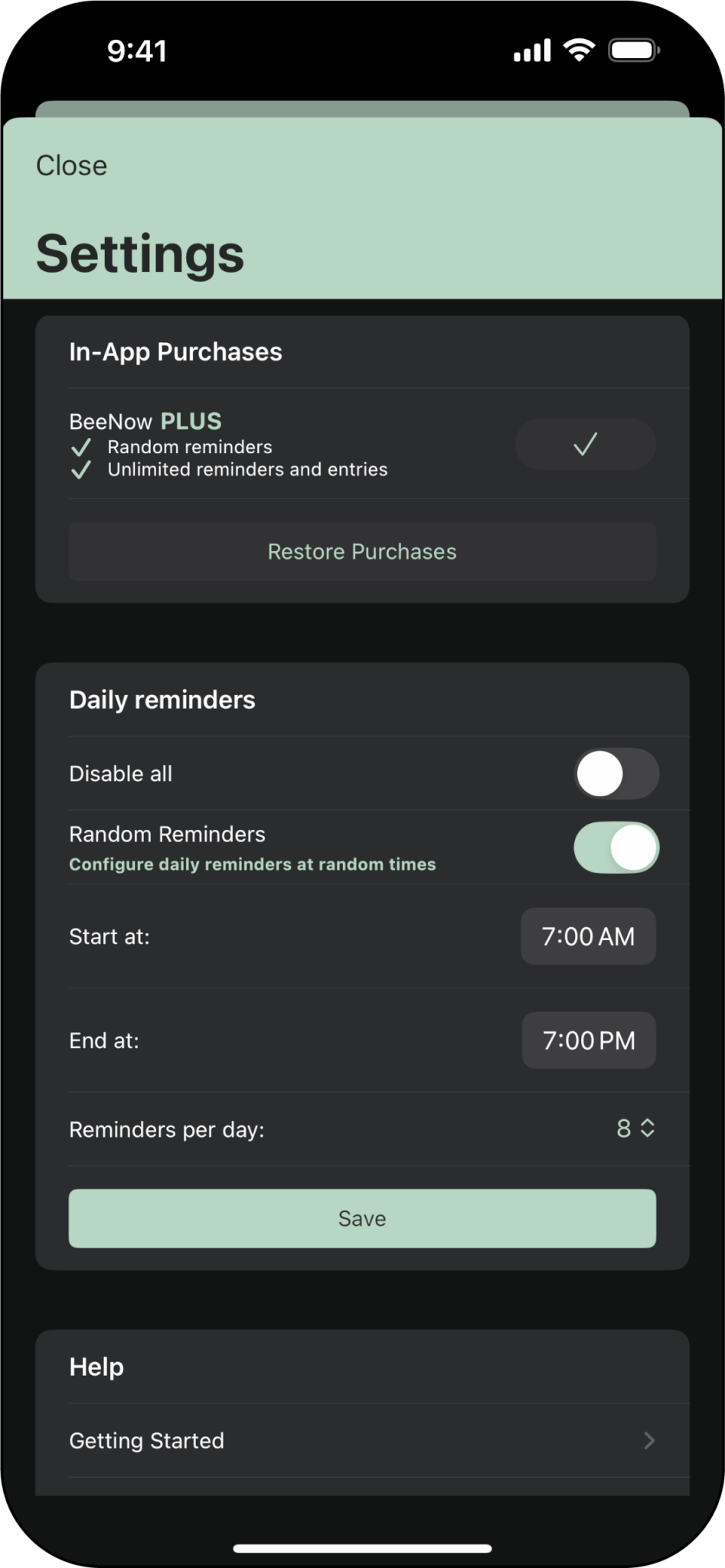Close the Settings sheet
The image size is (725, 1568).
[71, 165]
